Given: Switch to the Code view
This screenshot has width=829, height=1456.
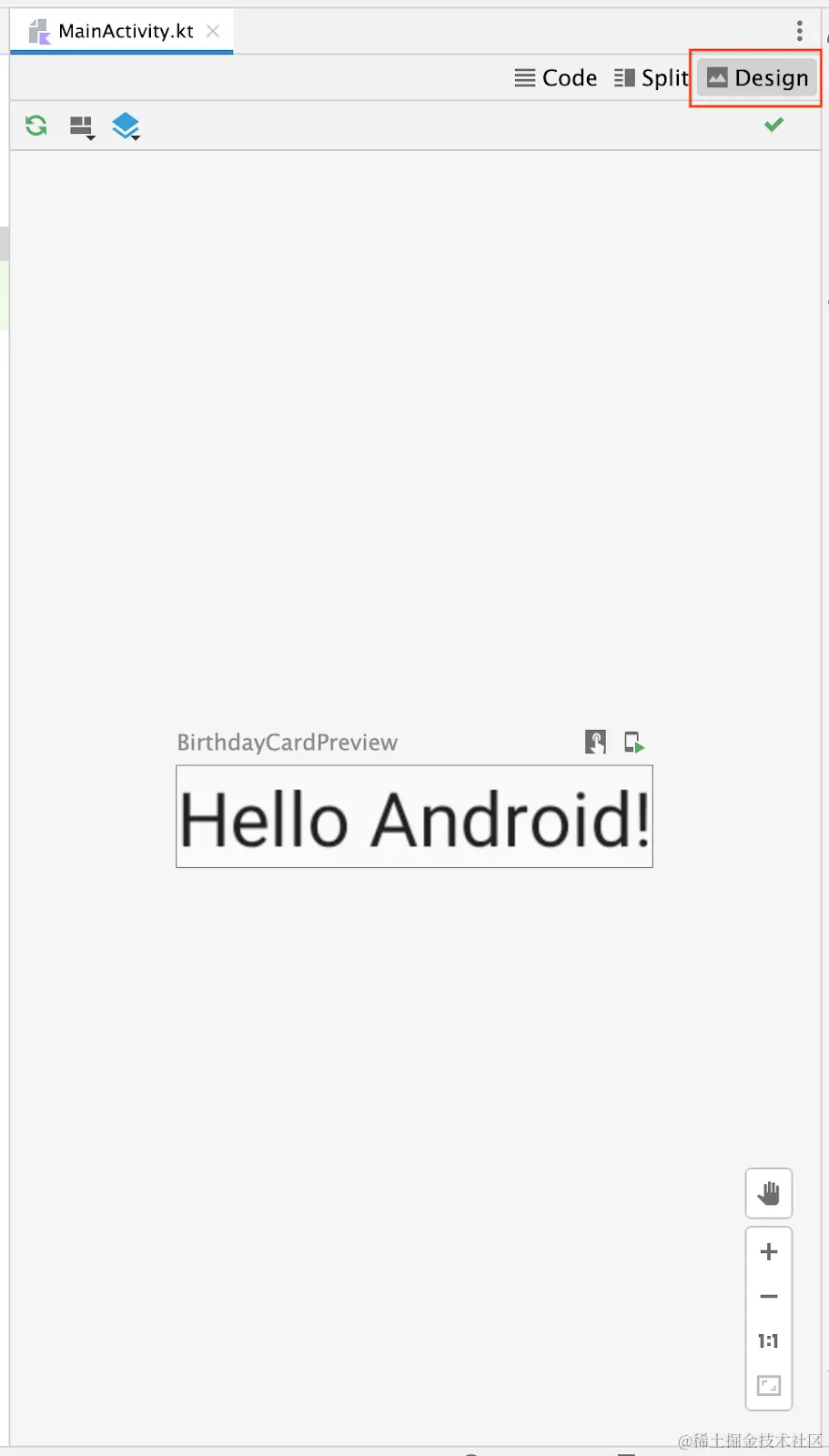Looking at the screenshot, I should click(x=556, y=78).
